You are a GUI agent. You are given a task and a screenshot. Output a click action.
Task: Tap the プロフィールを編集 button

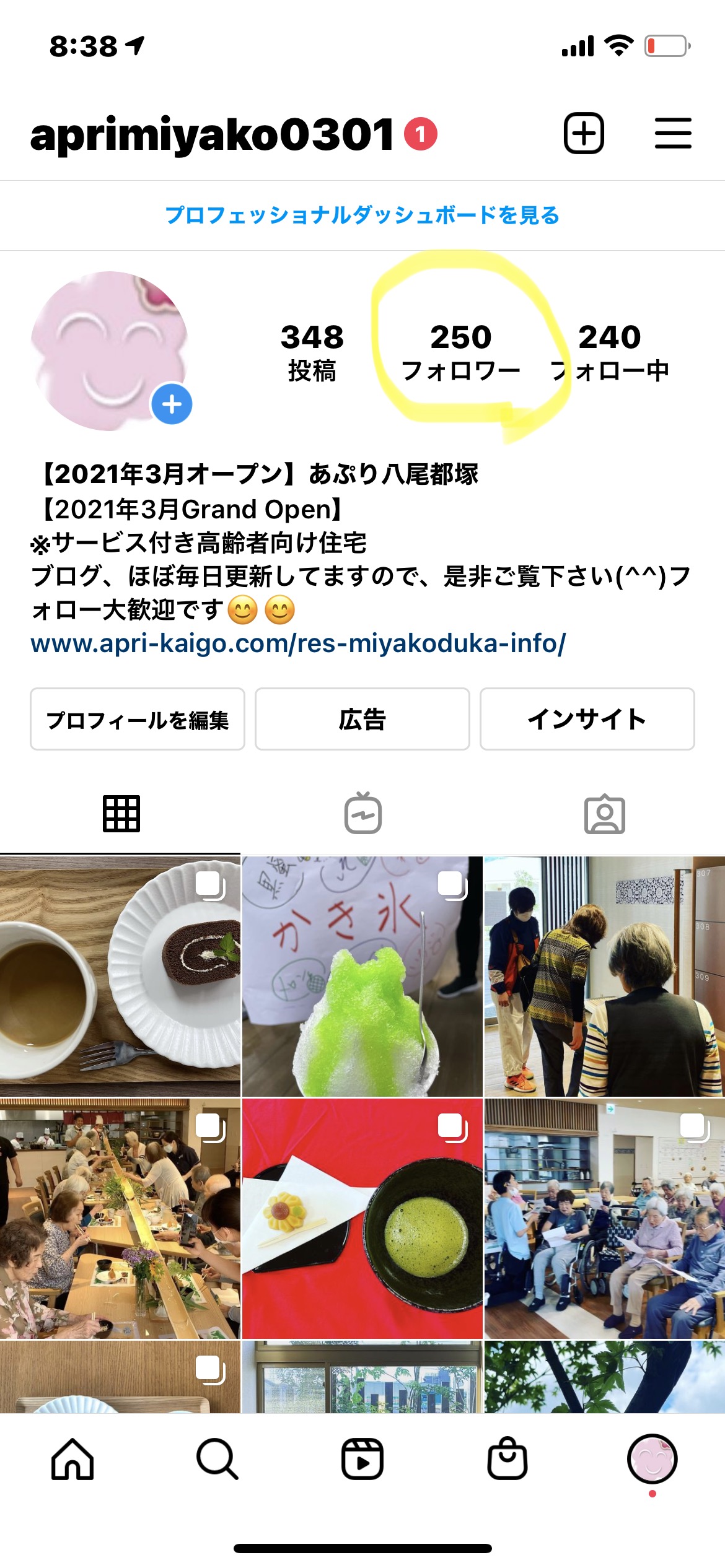click(x=138, y=719)
